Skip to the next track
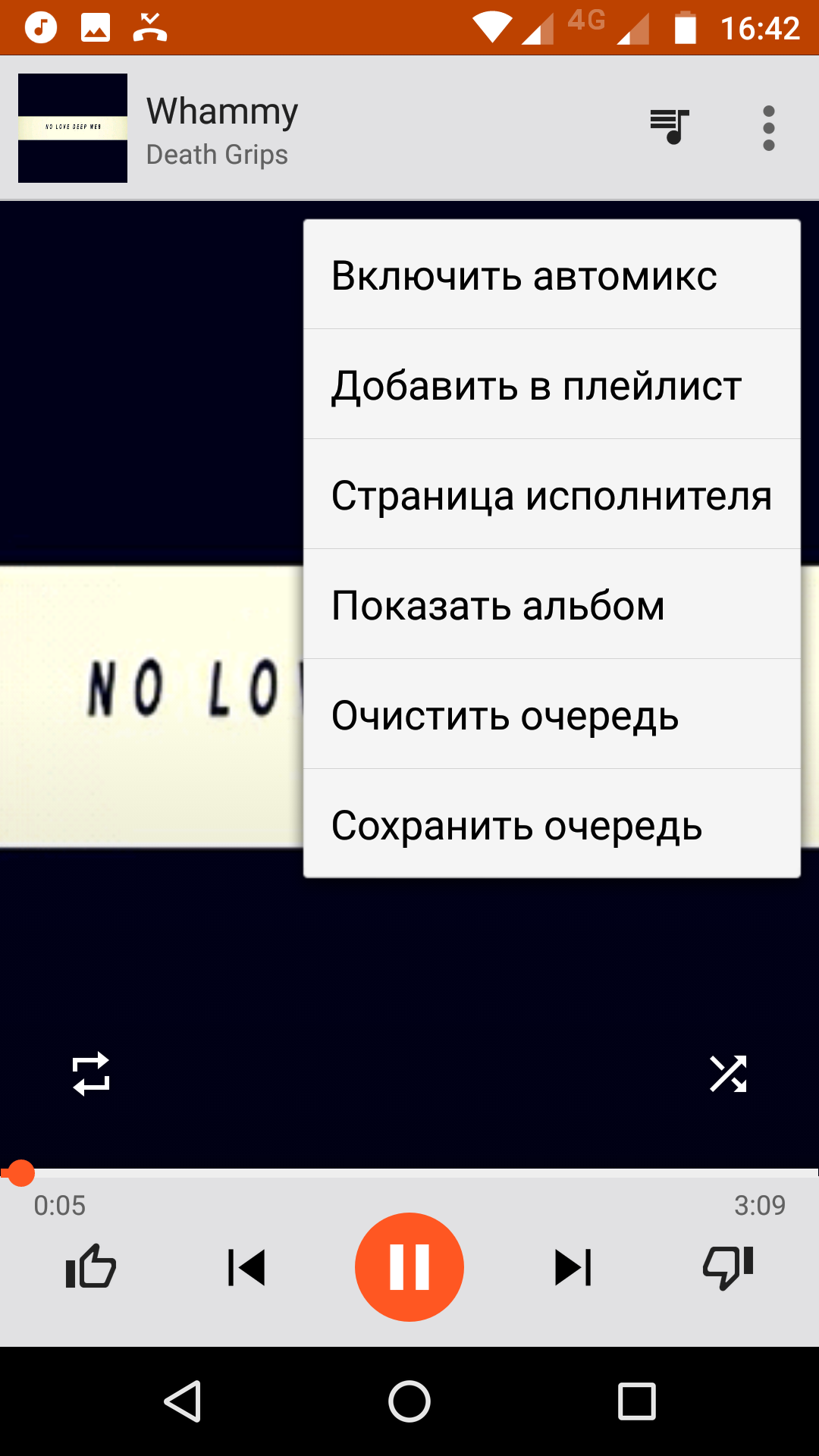Screen dimensions: 819x1456 (573, 1267)
